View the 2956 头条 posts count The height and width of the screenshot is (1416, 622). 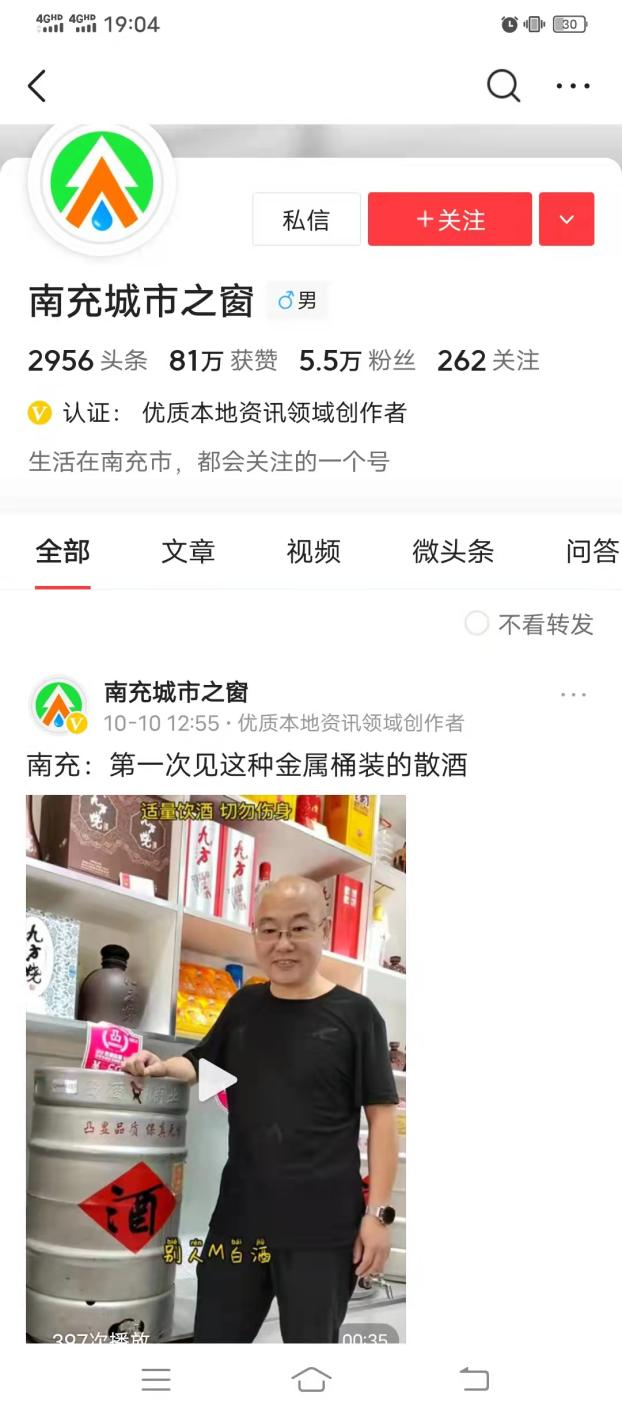(x=88, y=361)
